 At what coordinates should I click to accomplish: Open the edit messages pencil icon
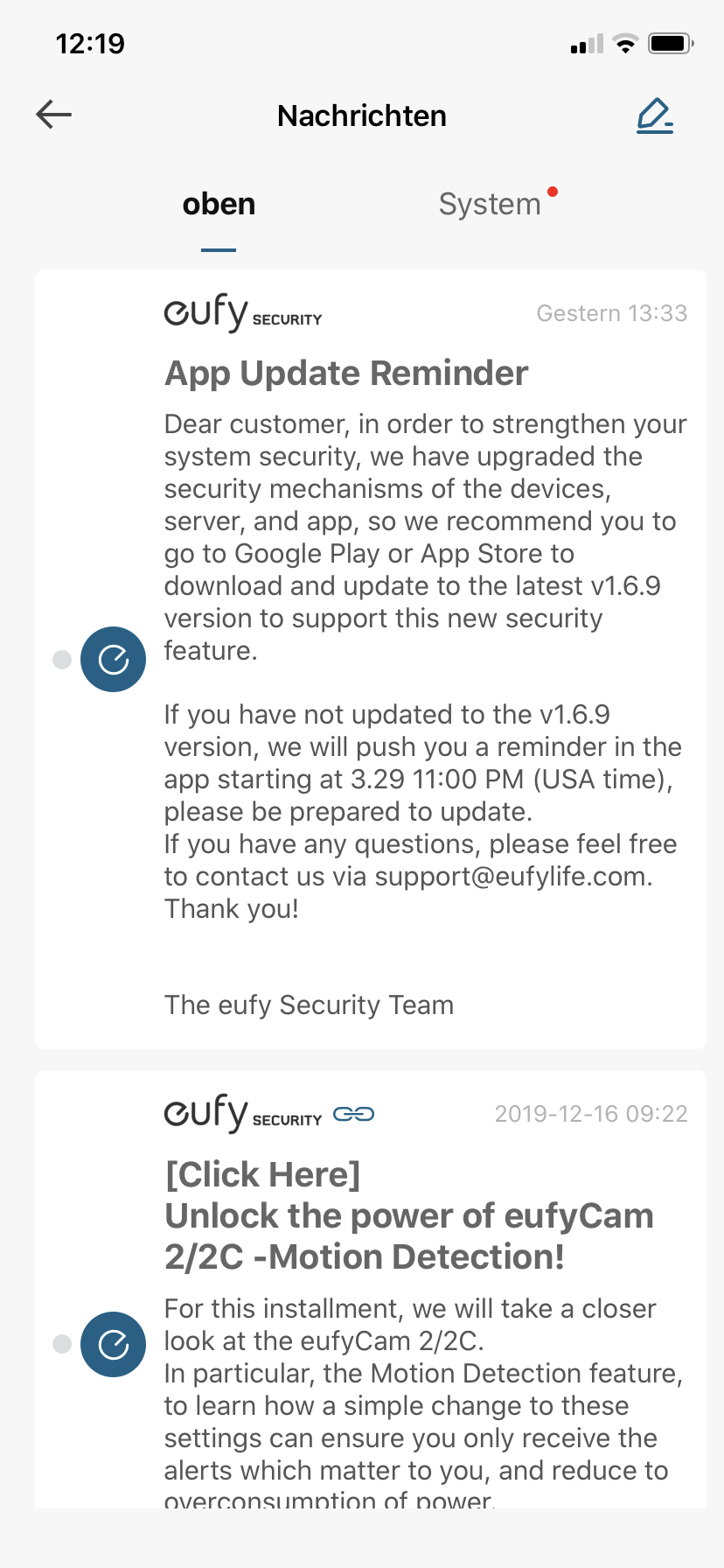pyautogui.click(x=654, y=115)
